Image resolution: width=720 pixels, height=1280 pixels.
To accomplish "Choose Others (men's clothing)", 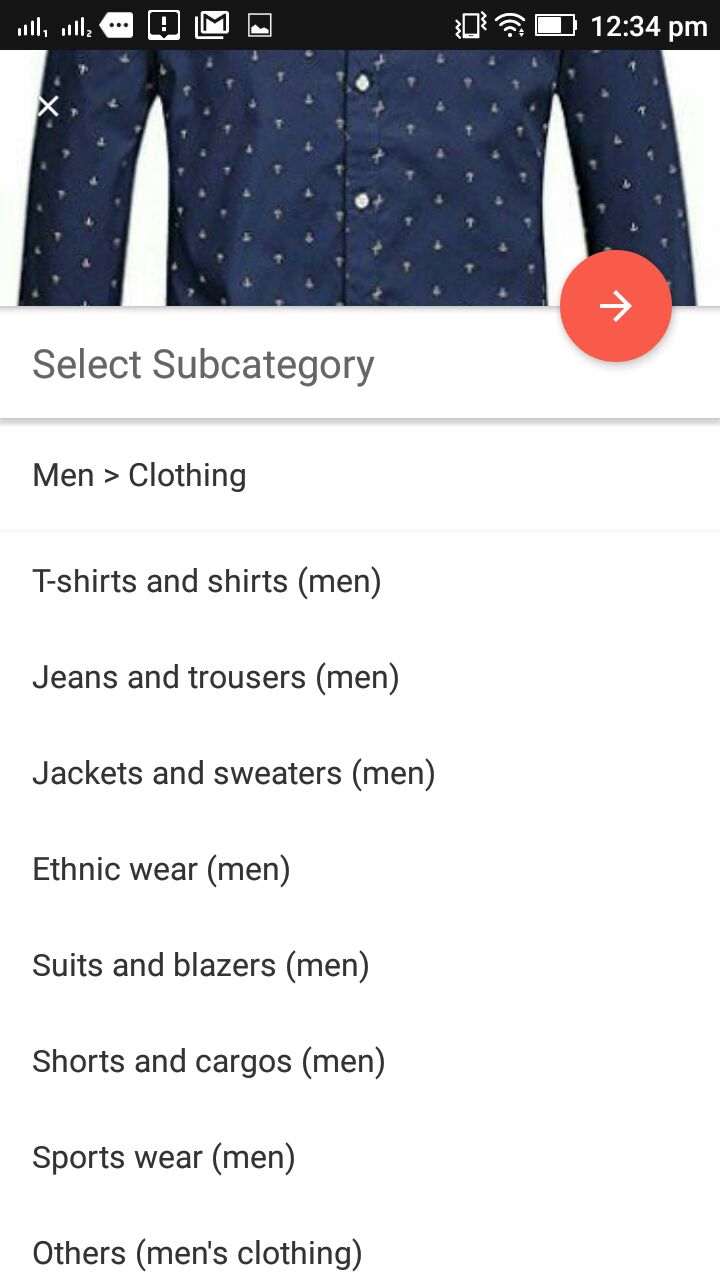I will tap(197, 1252).
